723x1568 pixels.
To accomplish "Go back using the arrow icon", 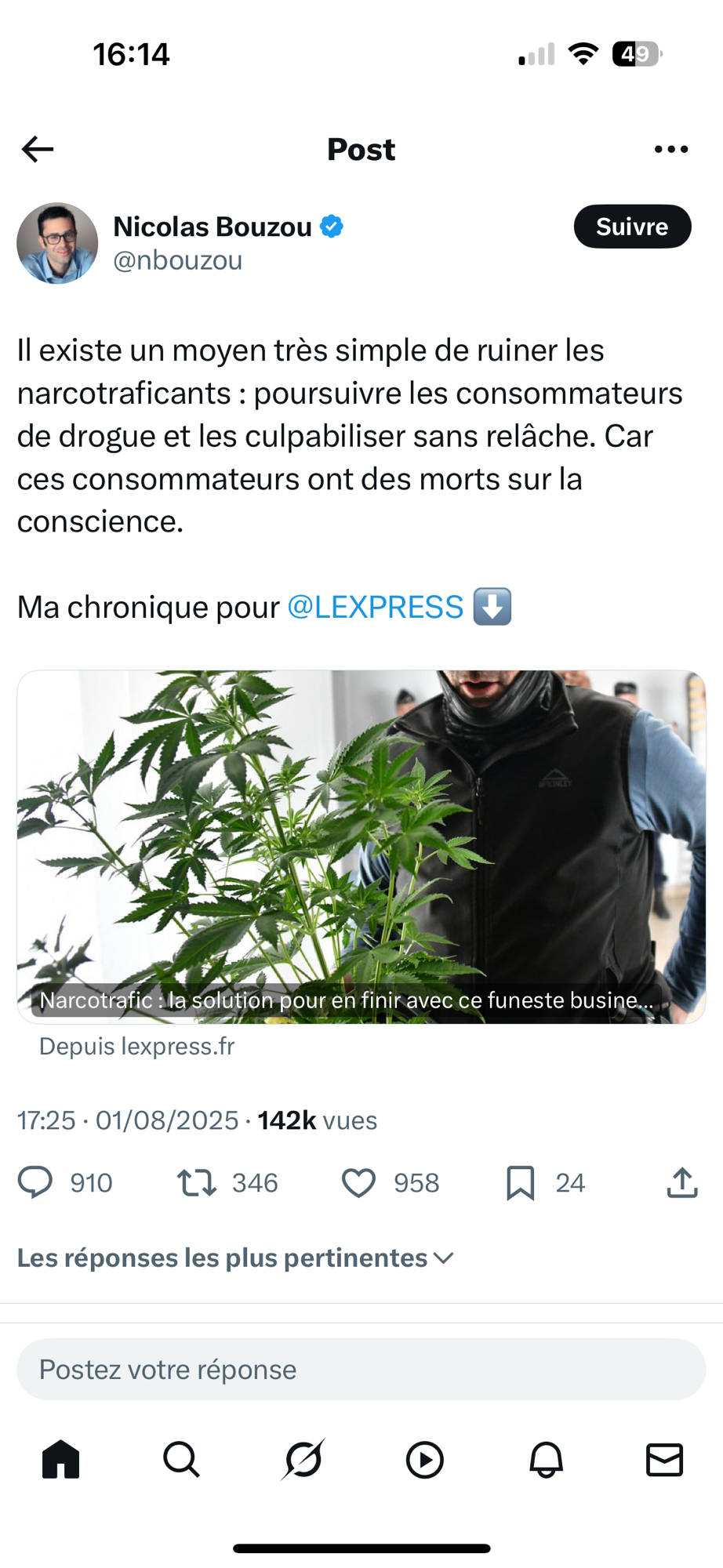I will [x=38, y=149].
